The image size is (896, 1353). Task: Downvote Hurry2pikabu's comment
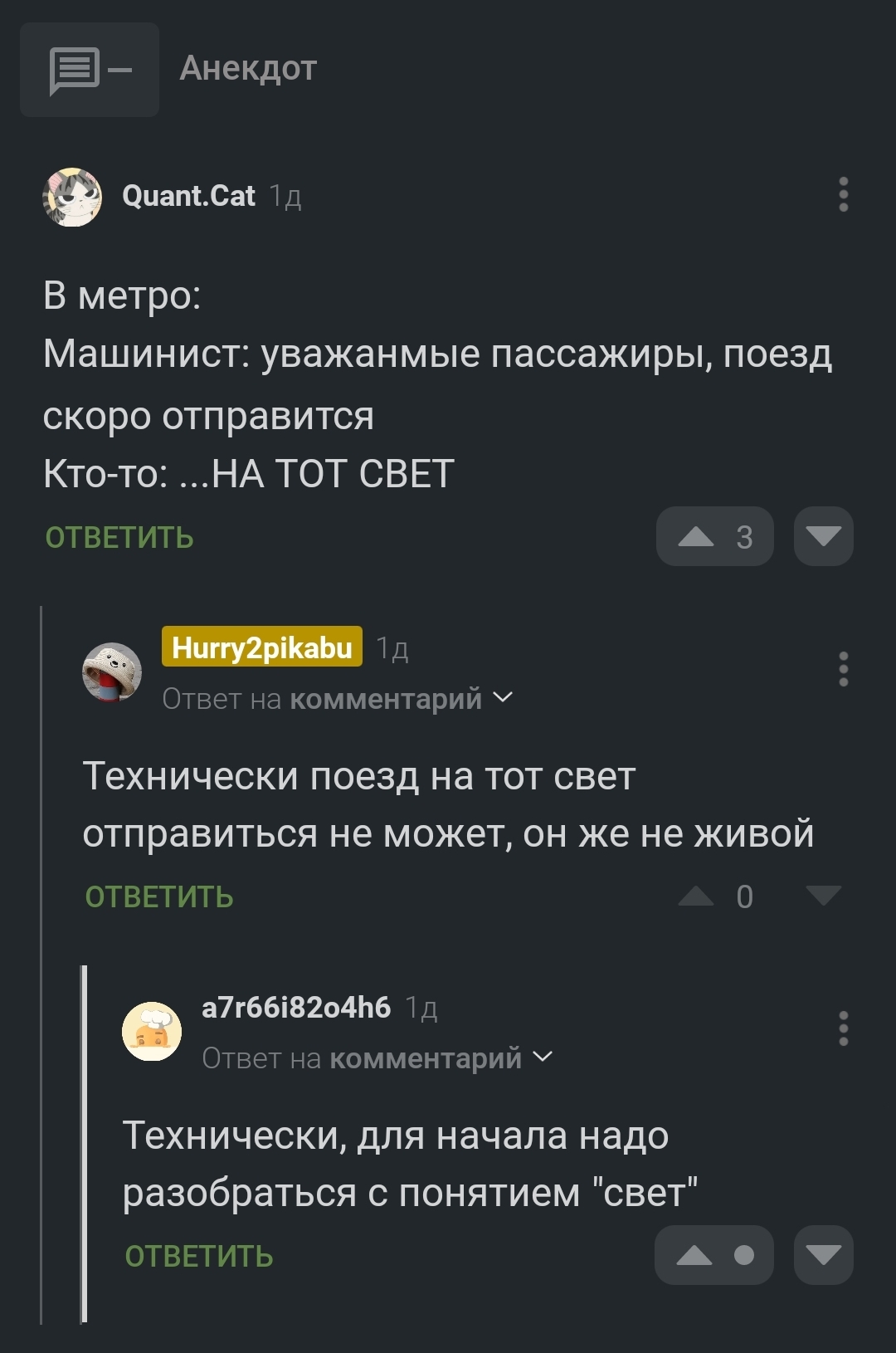(823, 896)
